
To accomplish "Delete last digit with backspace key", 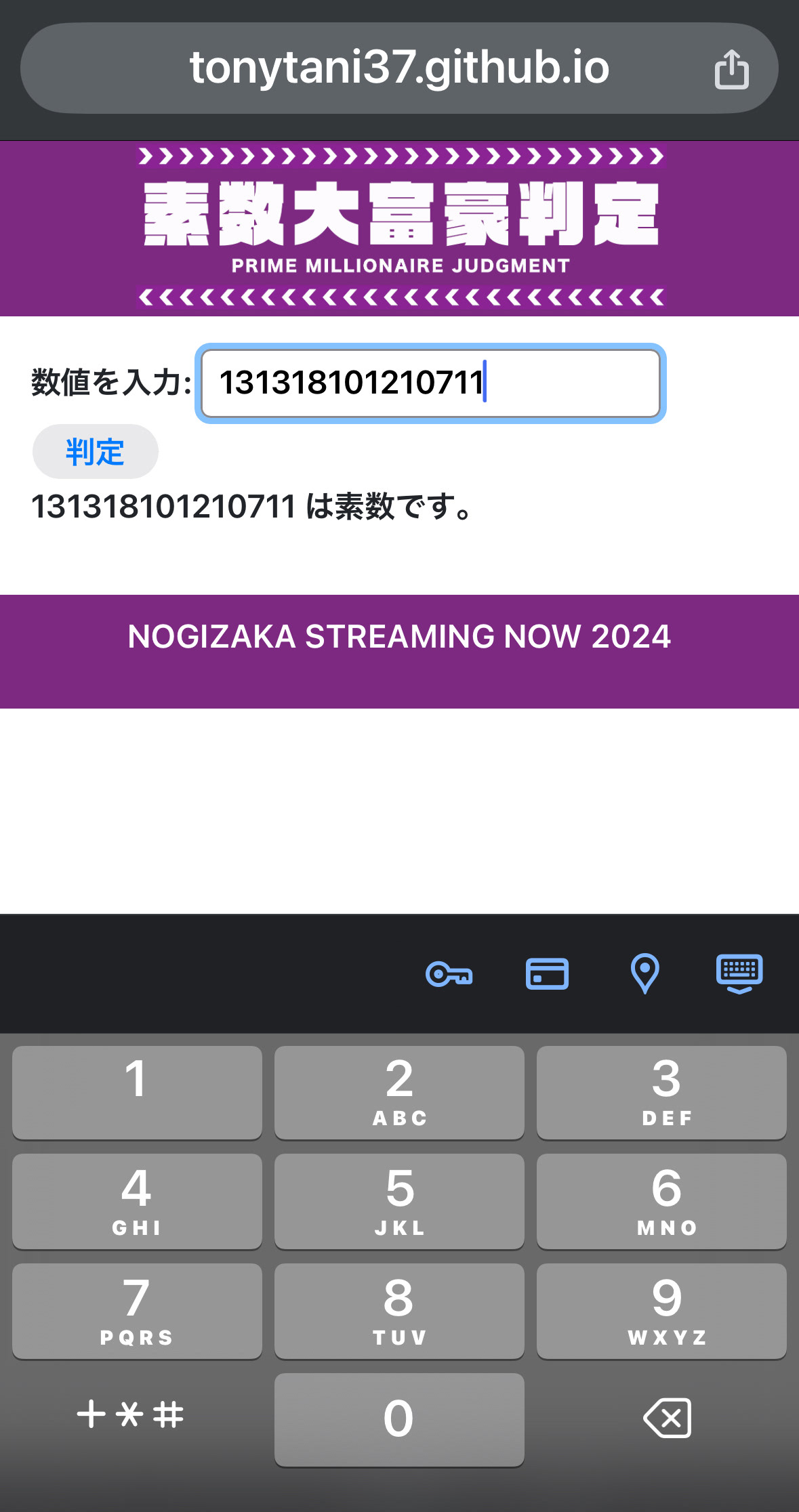I will pyautogui.click(x=667, y=1418).
